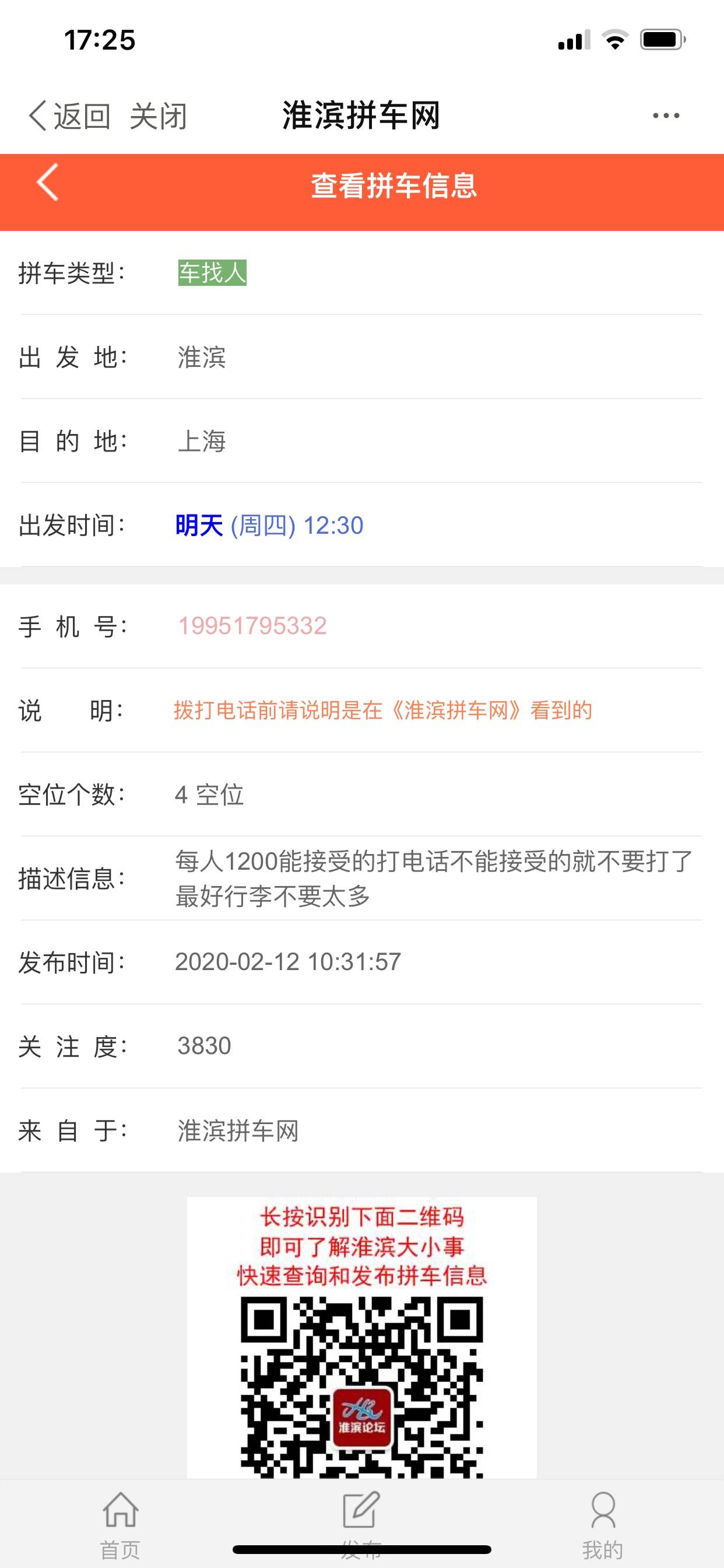The image size is (724, 1568).
Task: Close the page with 关闭
Action: (157, 116)
